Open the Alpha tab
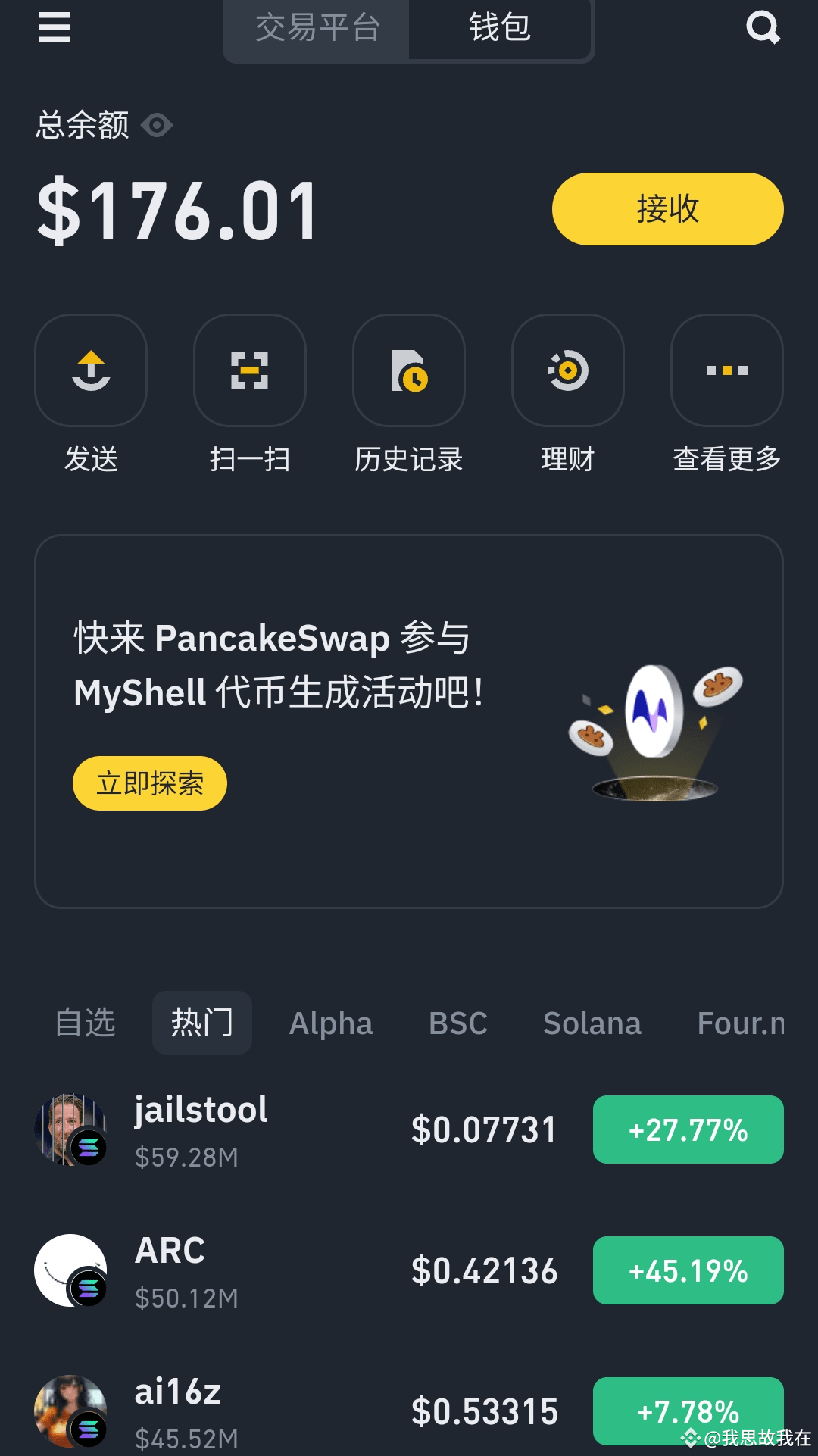Viewport: 818px width, 1456px height. 330,1022
